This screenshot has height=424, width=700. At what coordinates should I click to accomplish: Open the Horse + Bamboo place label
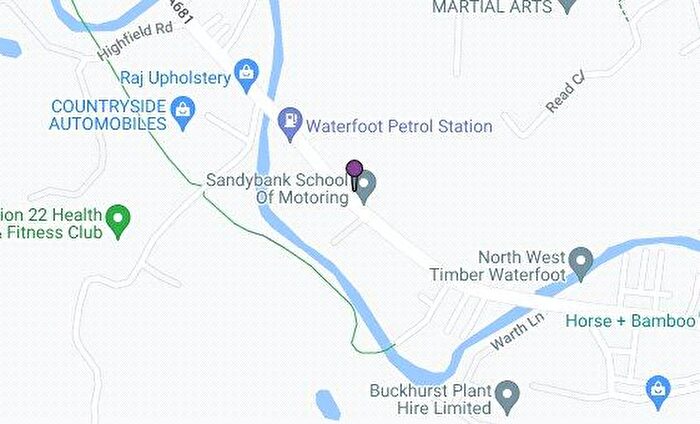[630, 321]
